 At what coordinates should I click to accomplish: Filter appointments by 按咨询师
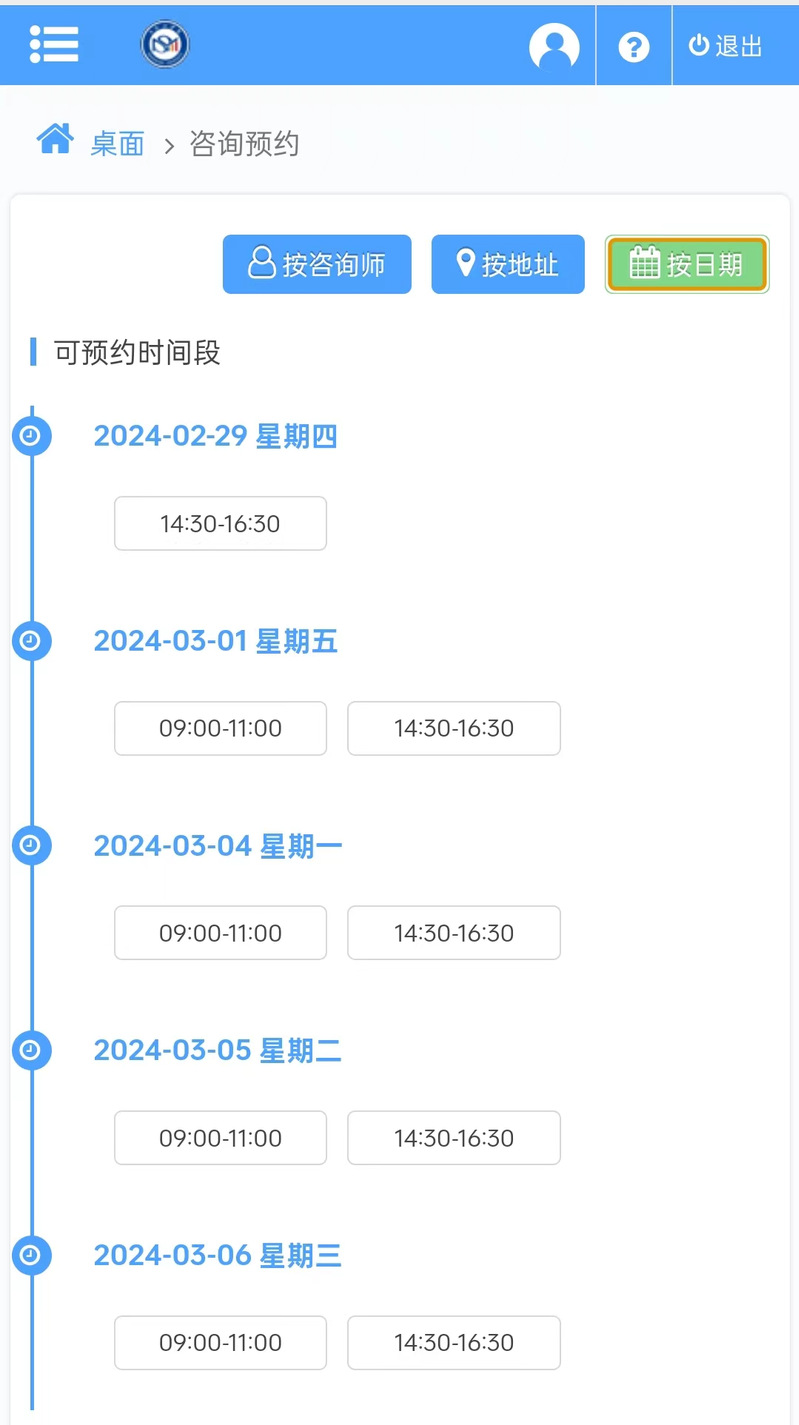317,265
